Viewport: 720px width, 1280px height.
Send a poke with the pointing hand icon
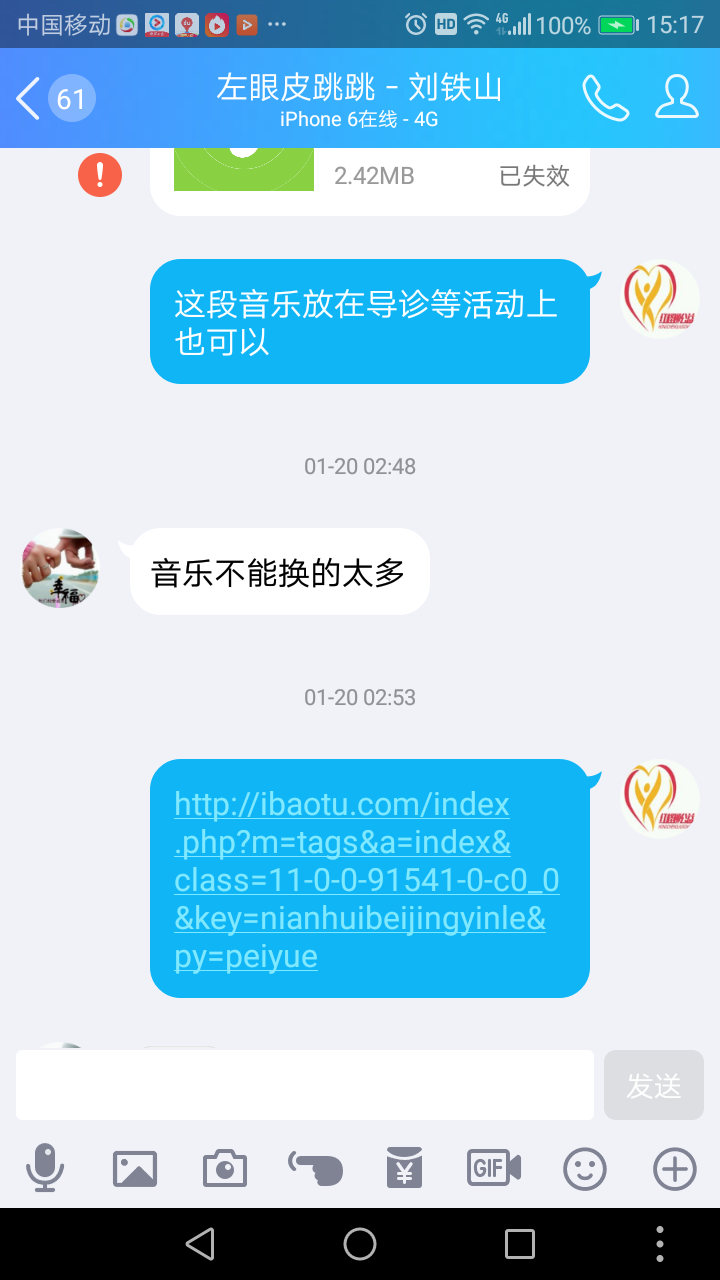[315, 1168]
